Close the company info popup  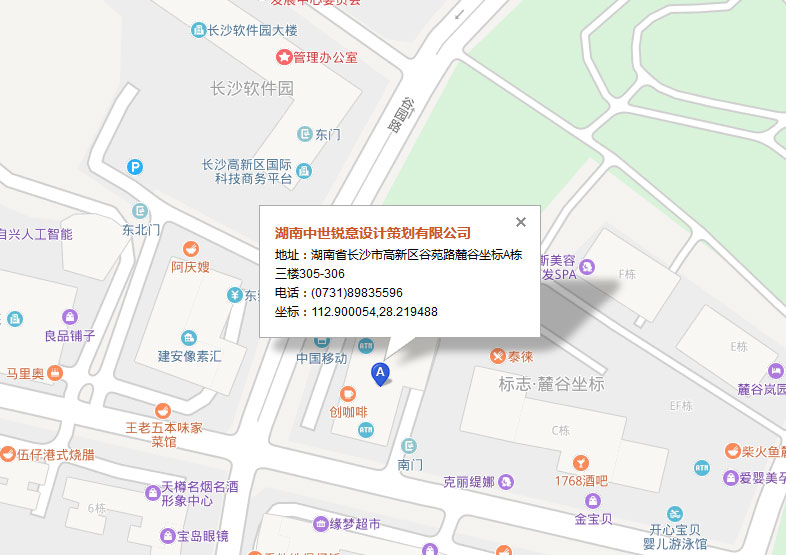pyautogui.click(x=520, y=222)
